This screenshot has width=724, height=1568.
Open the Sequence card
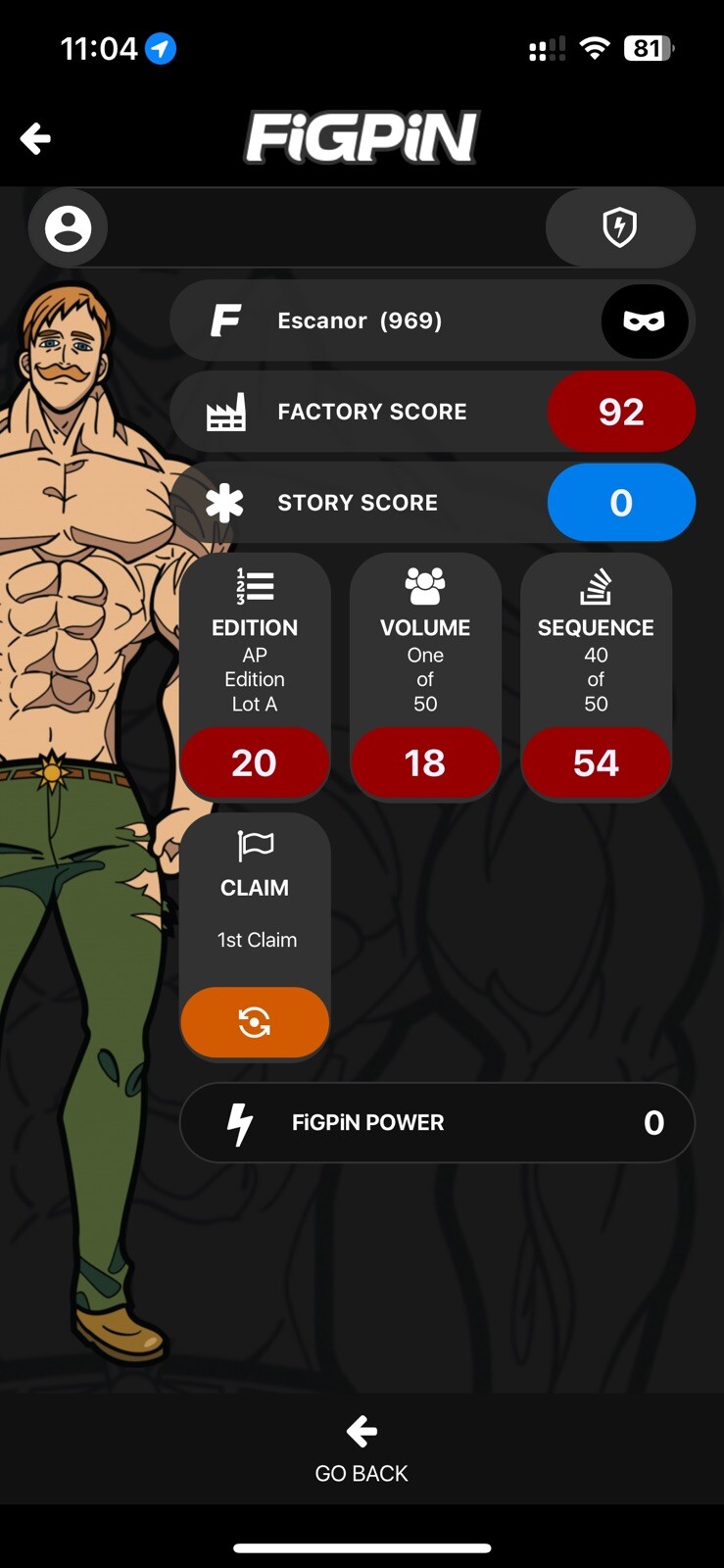[596, 676]
